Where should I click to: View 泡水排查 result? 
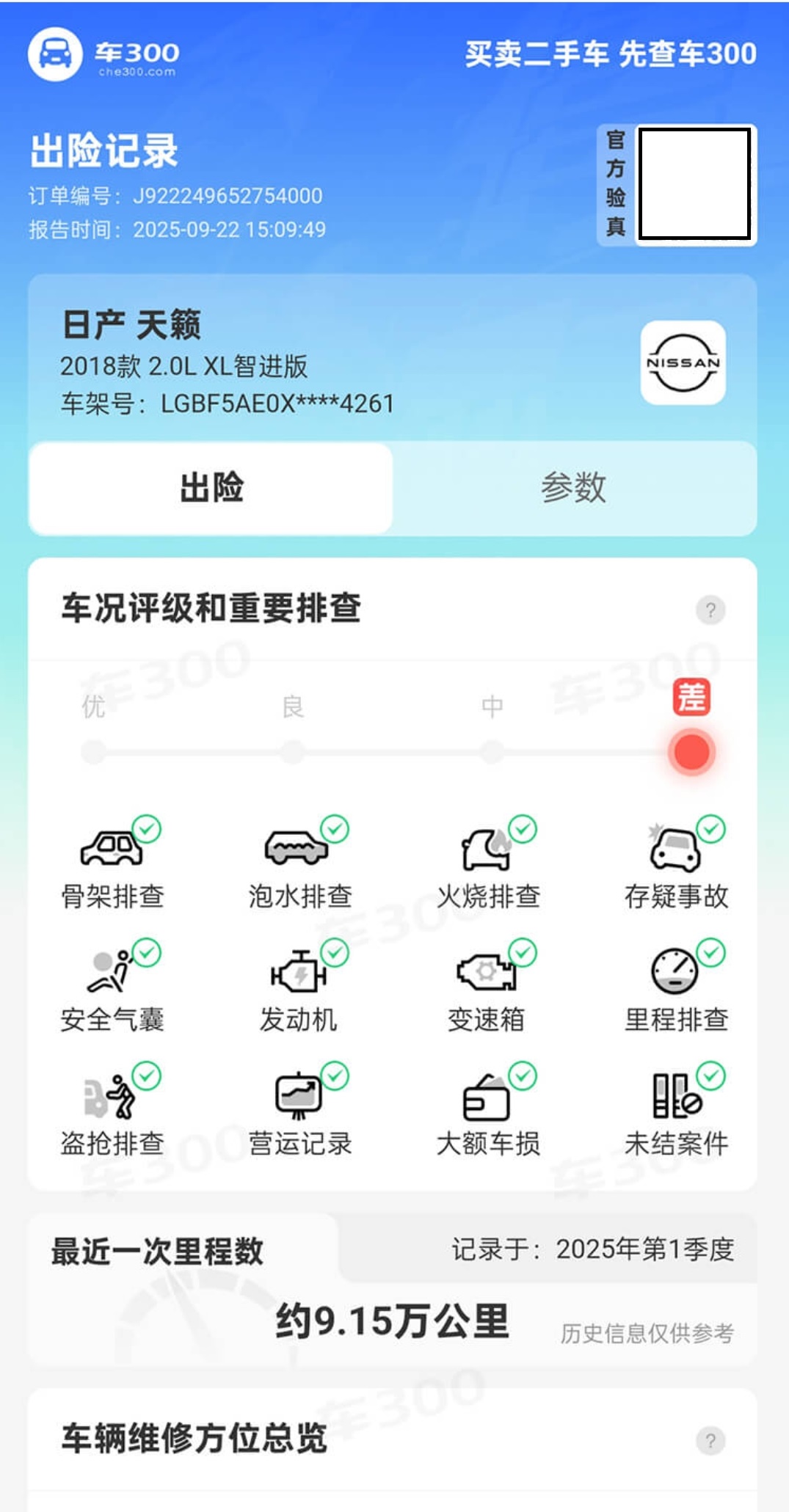[300, 863]
